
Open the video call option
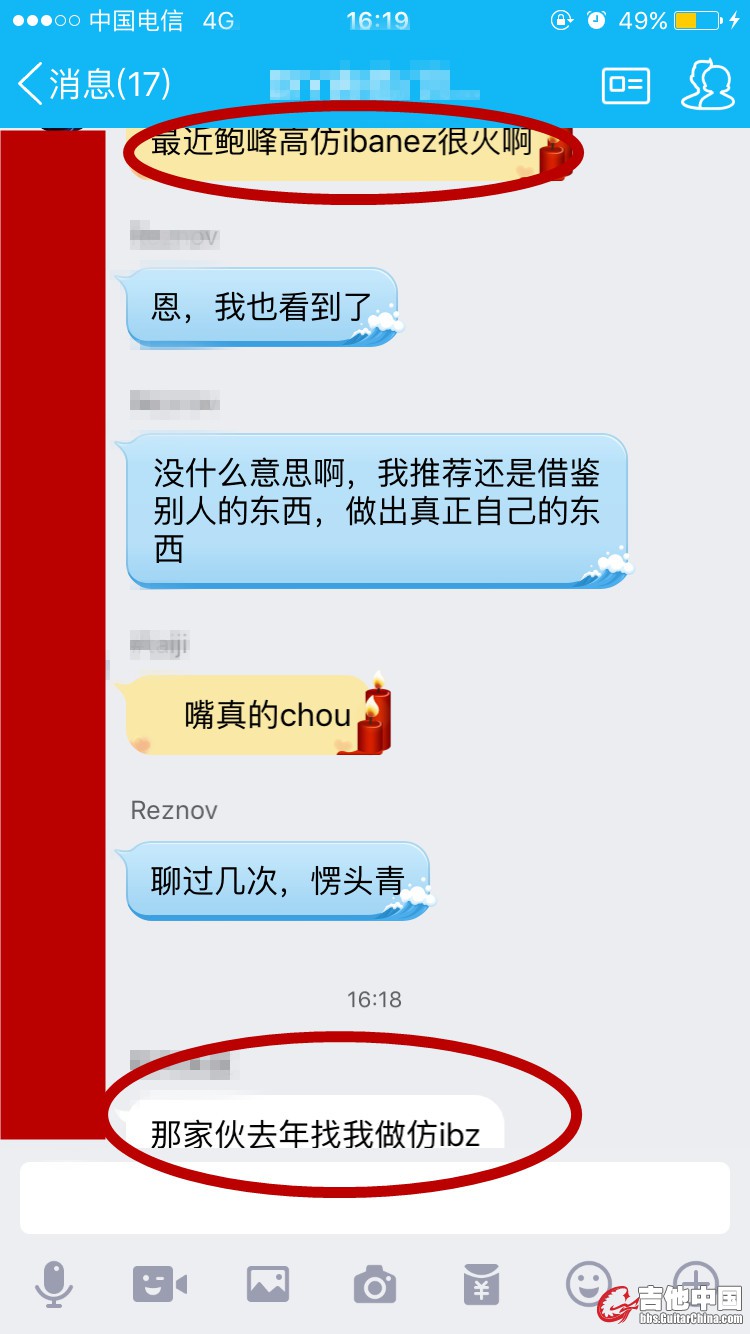[x=160, y=1283]
